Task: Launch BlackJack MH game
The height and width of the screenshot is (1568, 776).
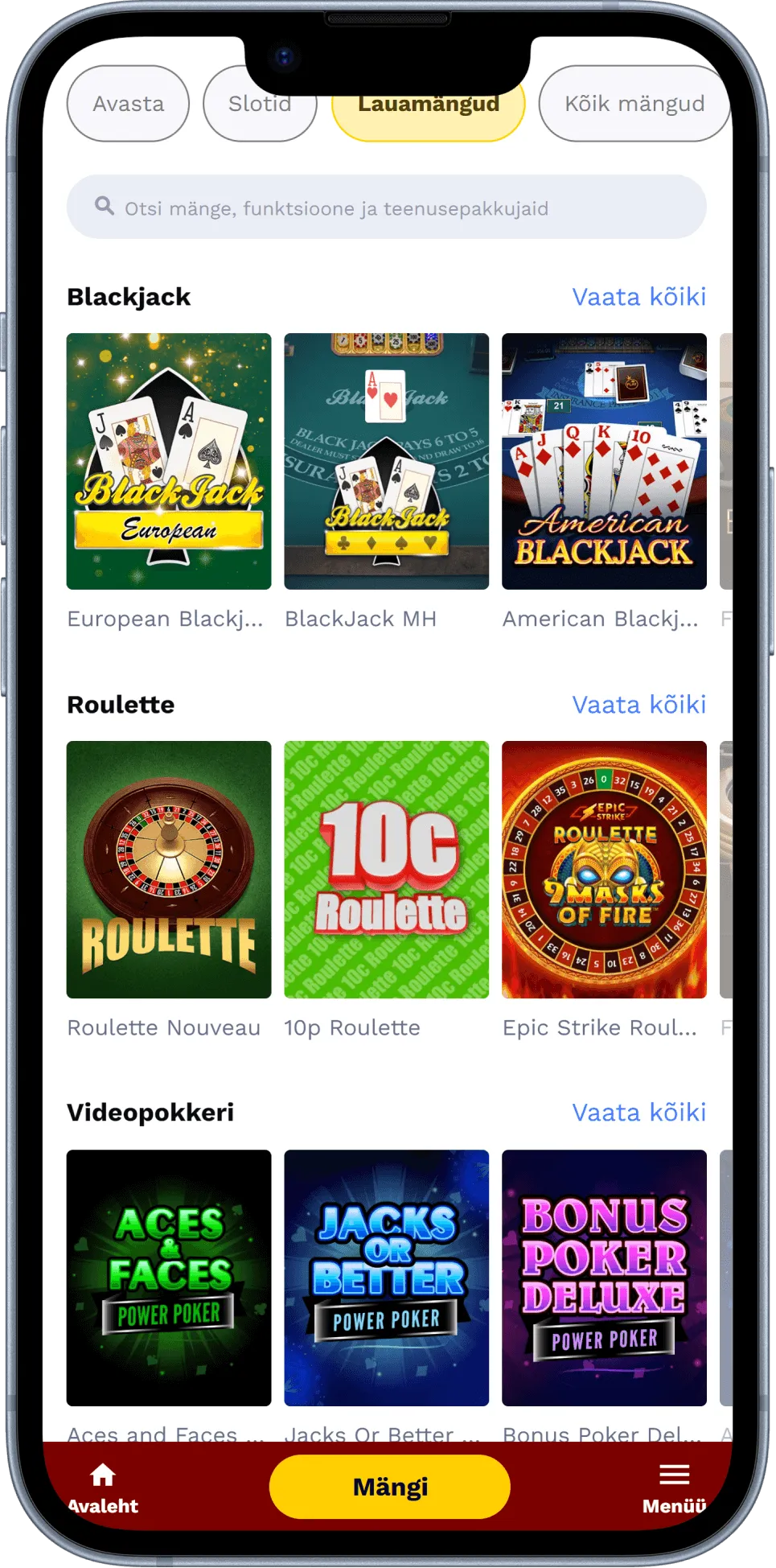Action: pyautogui.click(x=386, y=462)
